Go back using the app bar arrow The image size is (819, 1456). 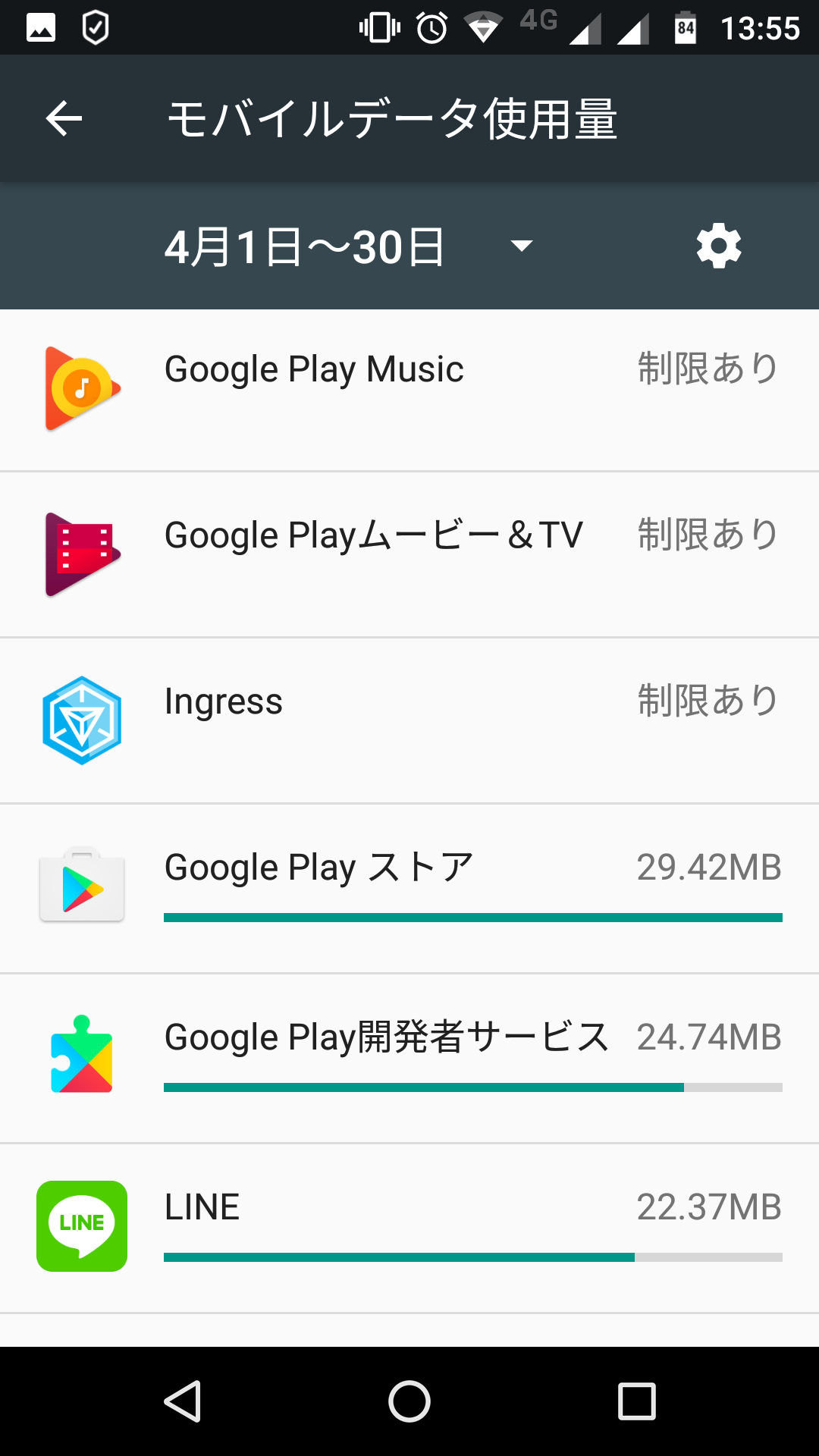coord(64,118)
